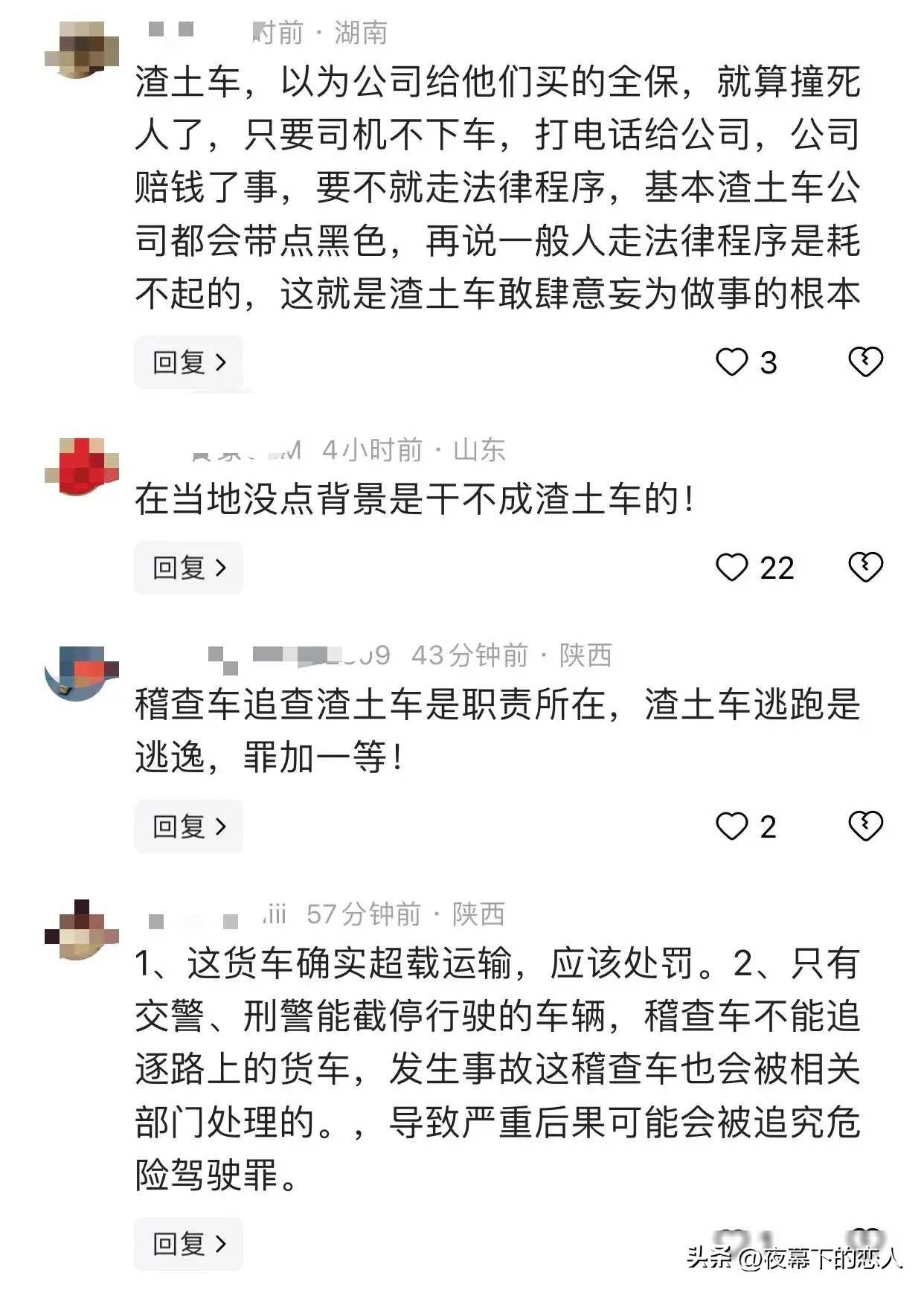Screen dimensions: 924x1290
Task: Reply to the 43分钟前 Shaanxi comment
Action: [188, 827]
